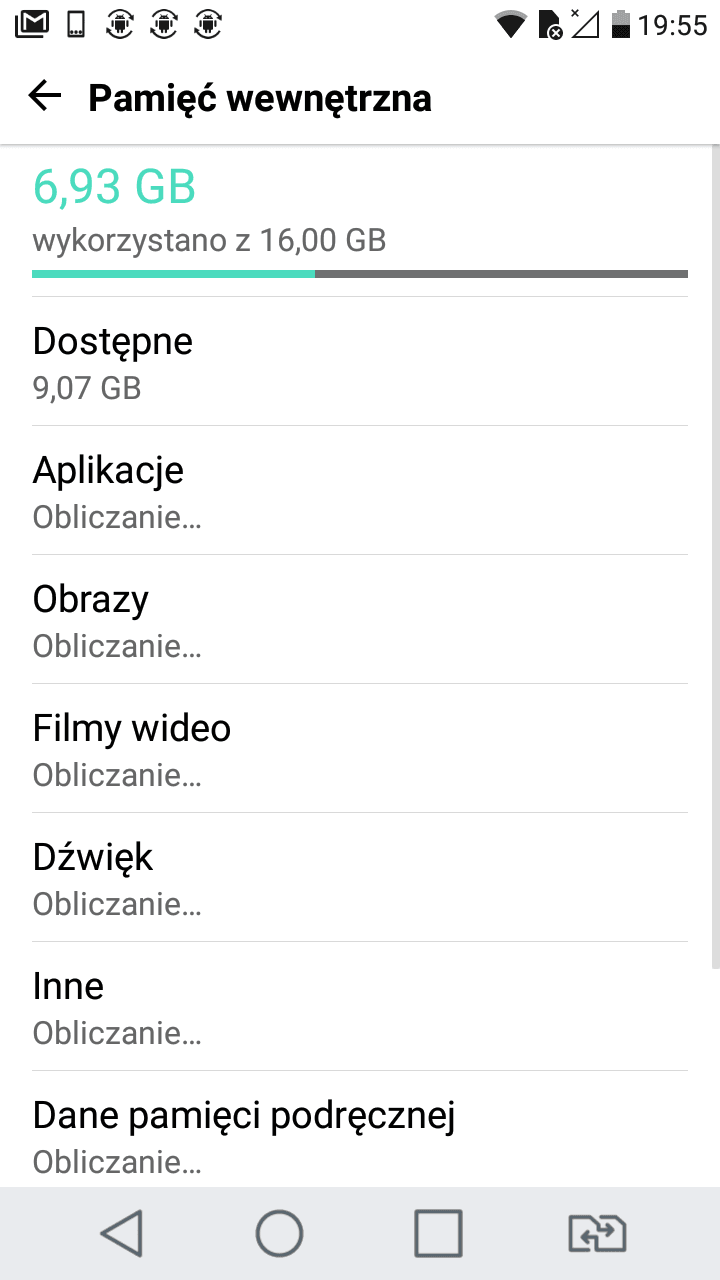Viewport: 720px width, 1280px height.
Task: Tap the Inne storage row
Action: [360, 1007]
